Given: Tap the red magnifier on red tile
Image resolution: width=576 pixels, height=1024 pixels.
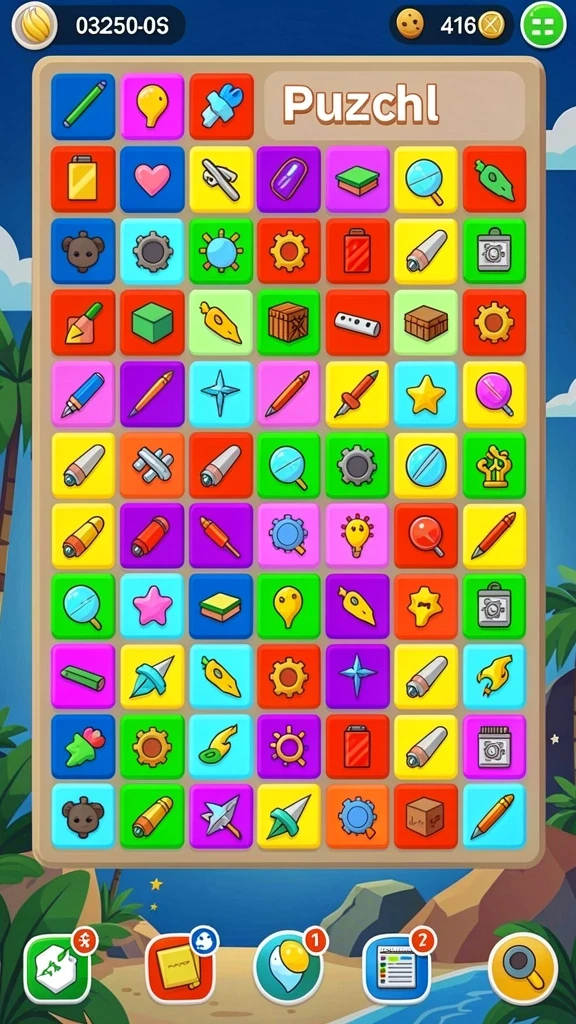Looking at the screenshot, I should click(426, 536).
